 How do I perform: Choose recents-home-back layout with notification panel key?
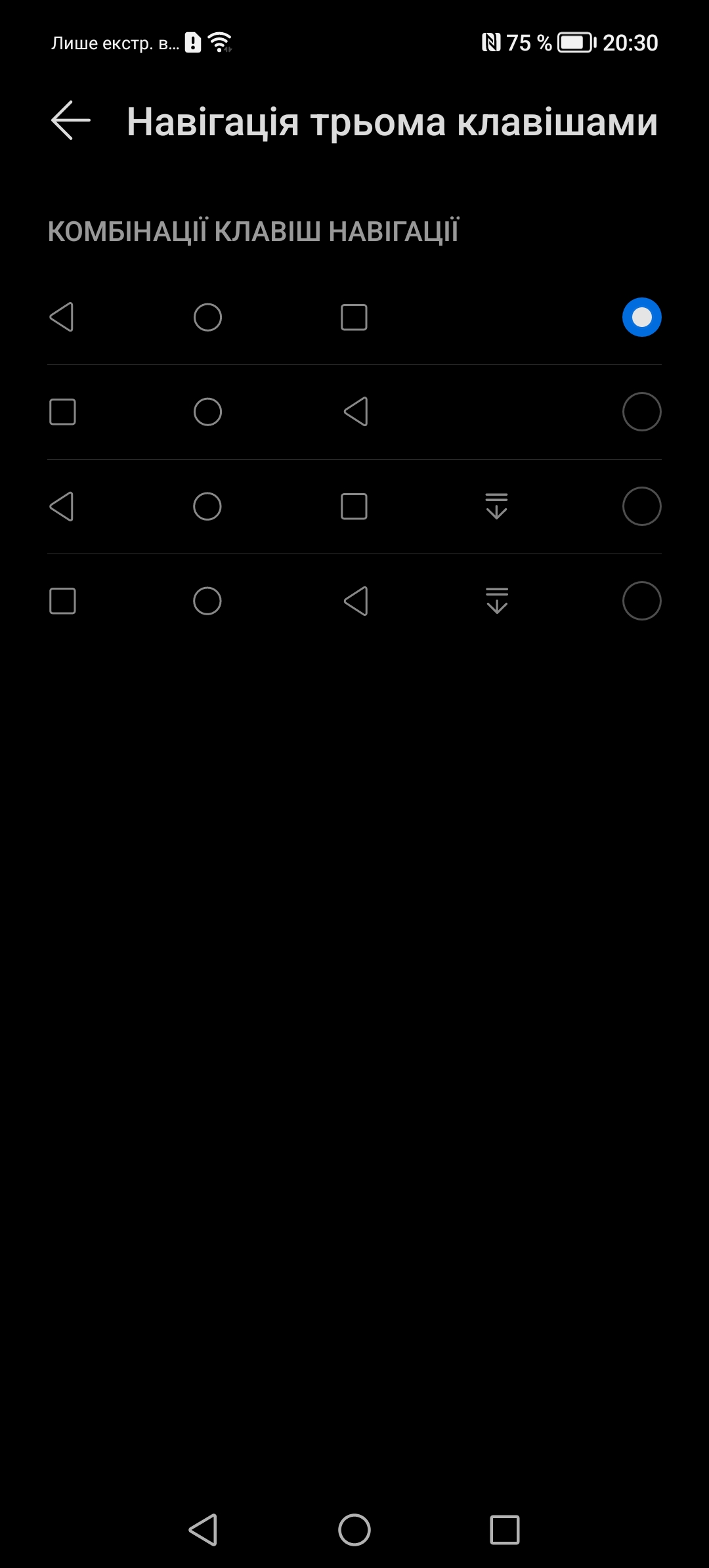354,601
